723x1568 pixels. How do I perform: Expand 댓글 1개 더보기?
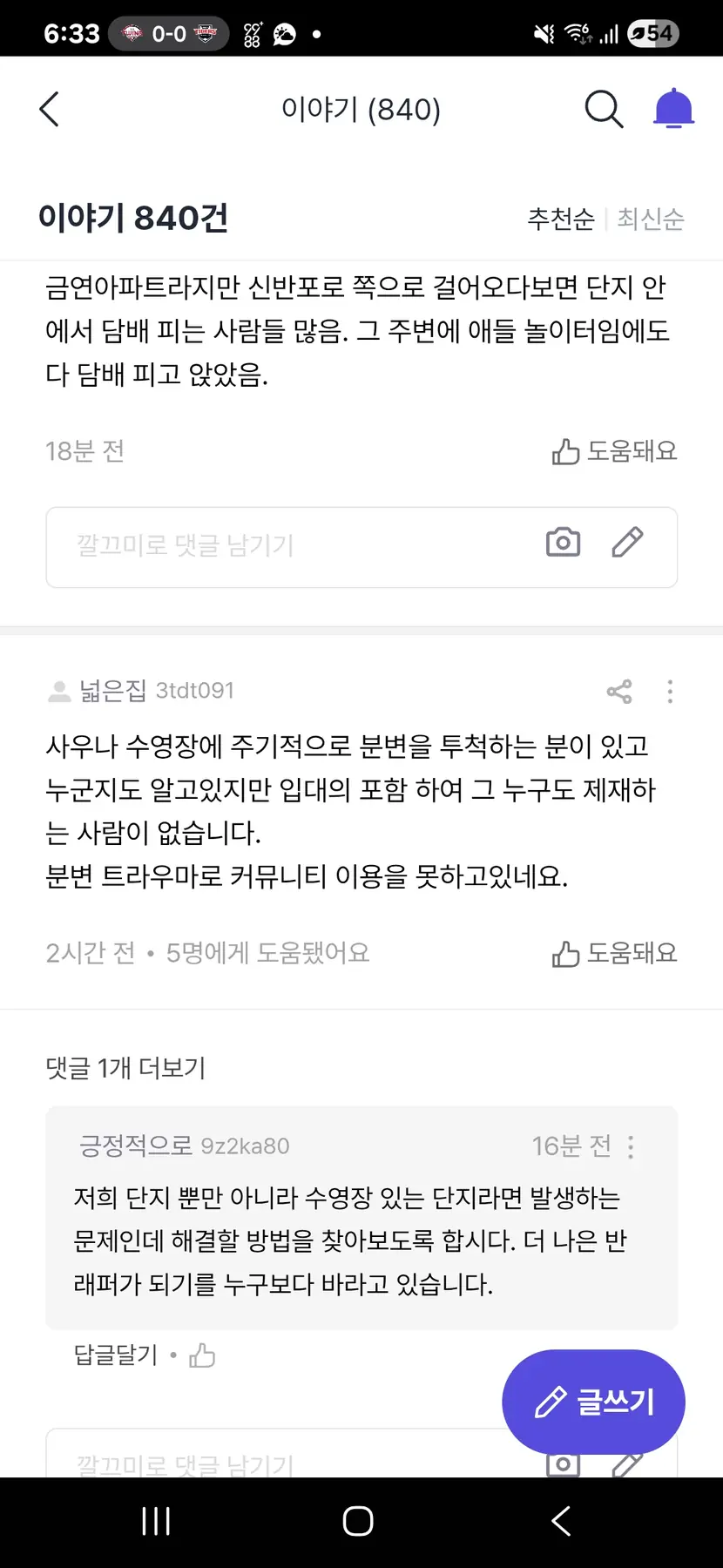[x=125, y=1068]
